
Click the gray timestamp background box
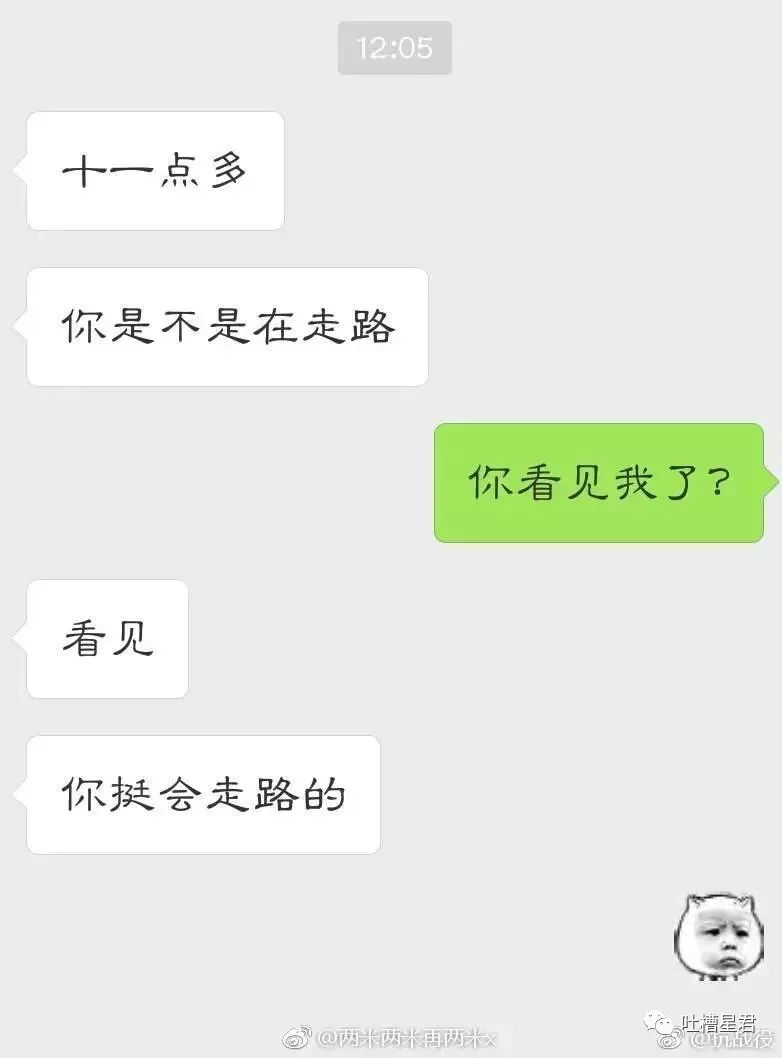(395, 47)
